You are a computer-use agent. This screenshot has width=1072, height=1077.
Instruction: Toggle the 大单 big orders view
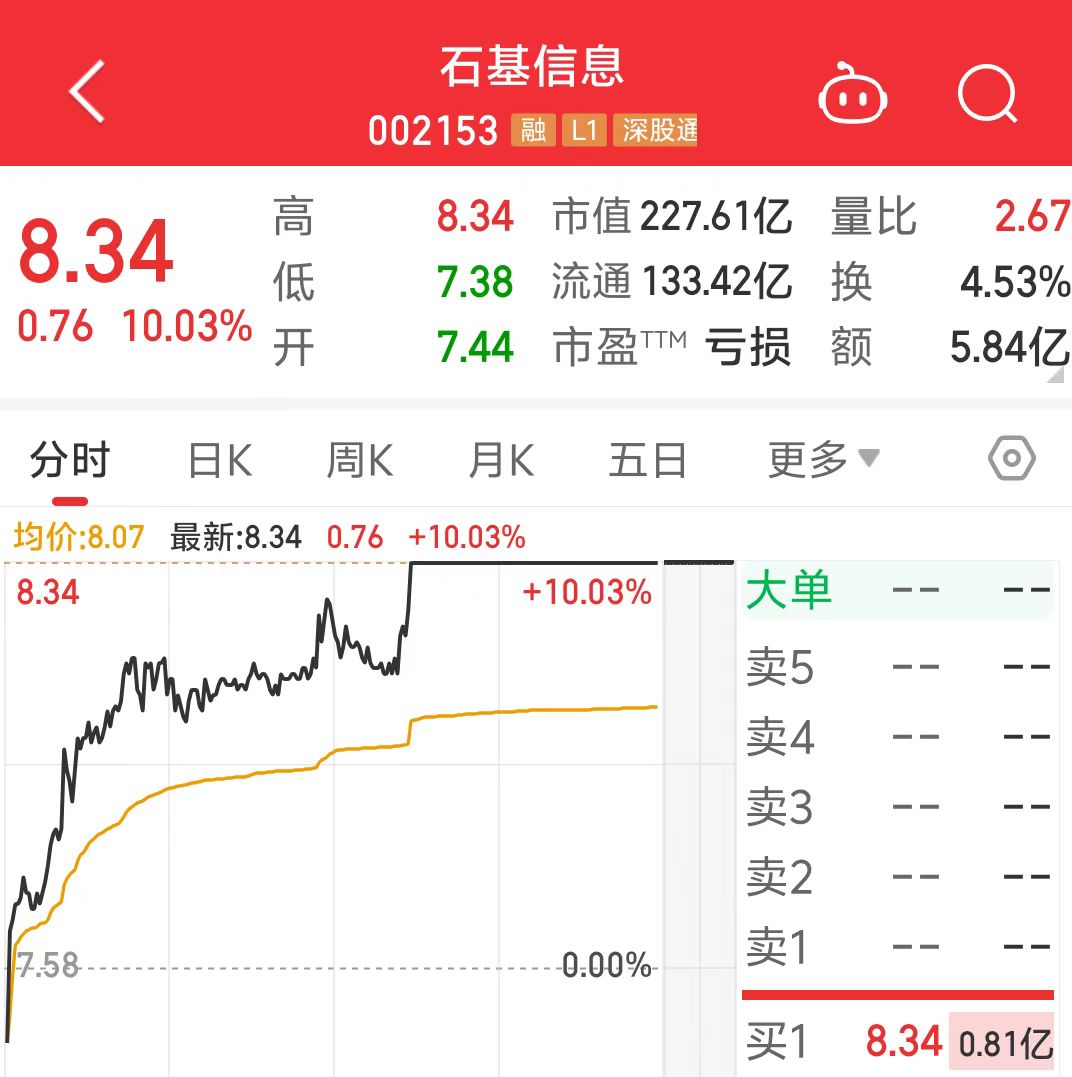788,590
